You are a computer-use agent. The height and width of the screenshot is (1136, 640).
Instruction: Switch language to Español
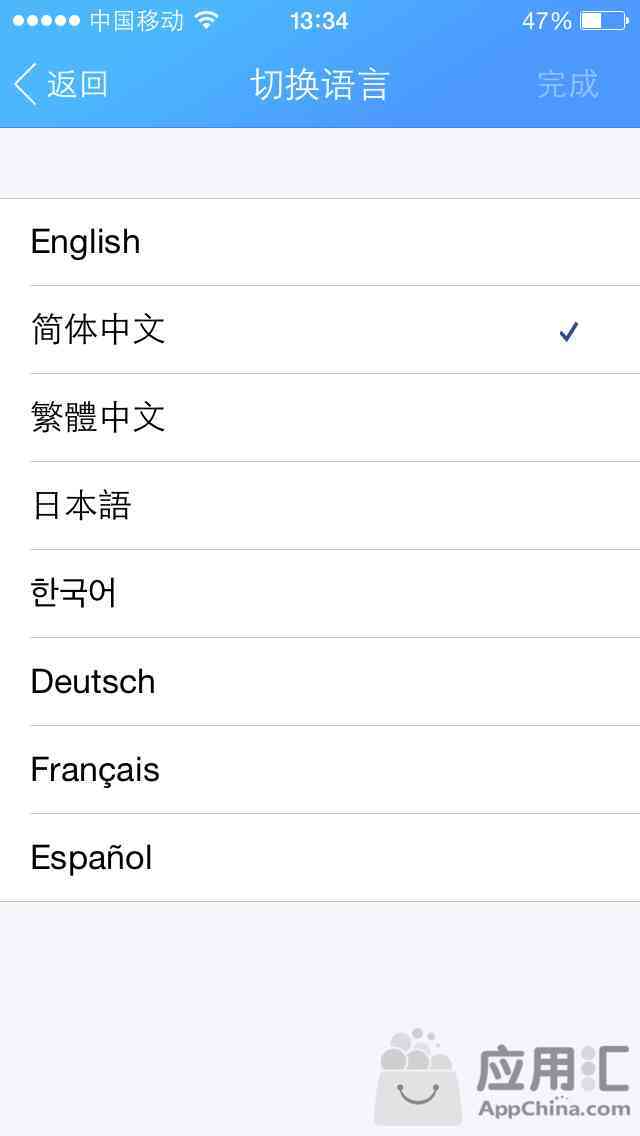coord(320,858)
